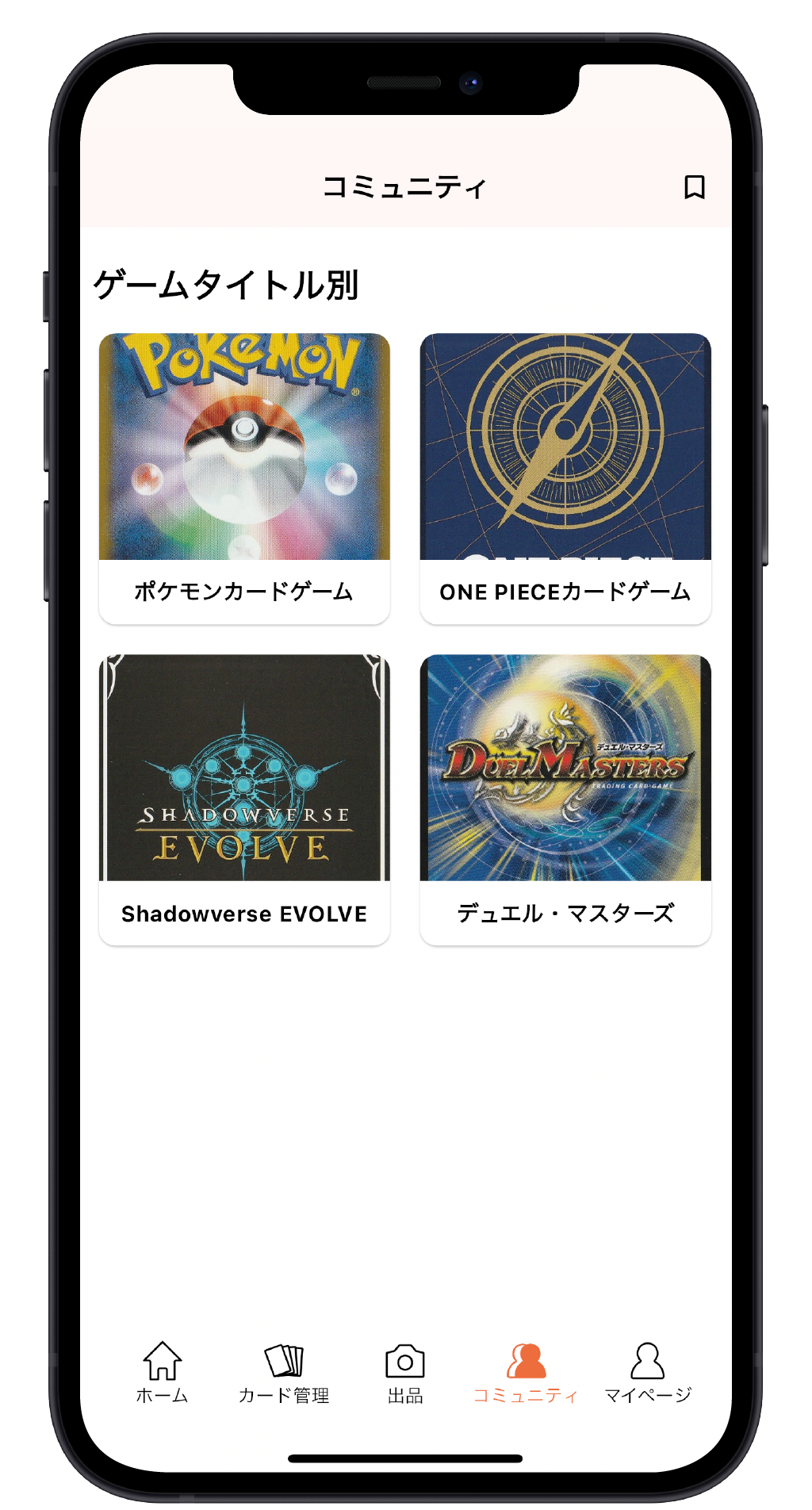Screen dimensions: 812x1510
Task: Open the ポケモンカードゲーム community card
Action: click(244, 477)
